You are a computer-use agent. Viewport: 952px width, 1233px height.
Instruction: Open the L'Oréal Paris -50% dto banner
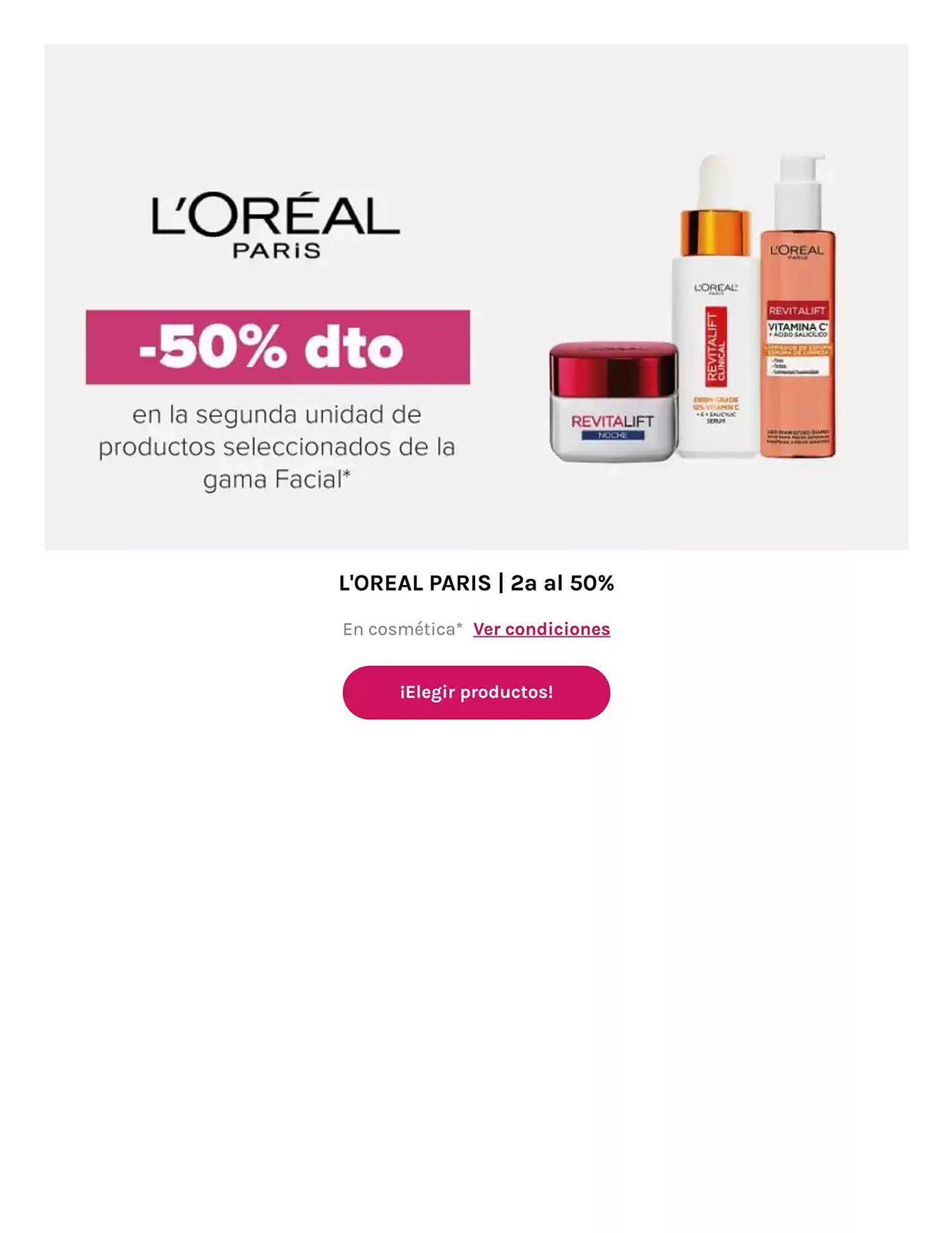point(476,297)
